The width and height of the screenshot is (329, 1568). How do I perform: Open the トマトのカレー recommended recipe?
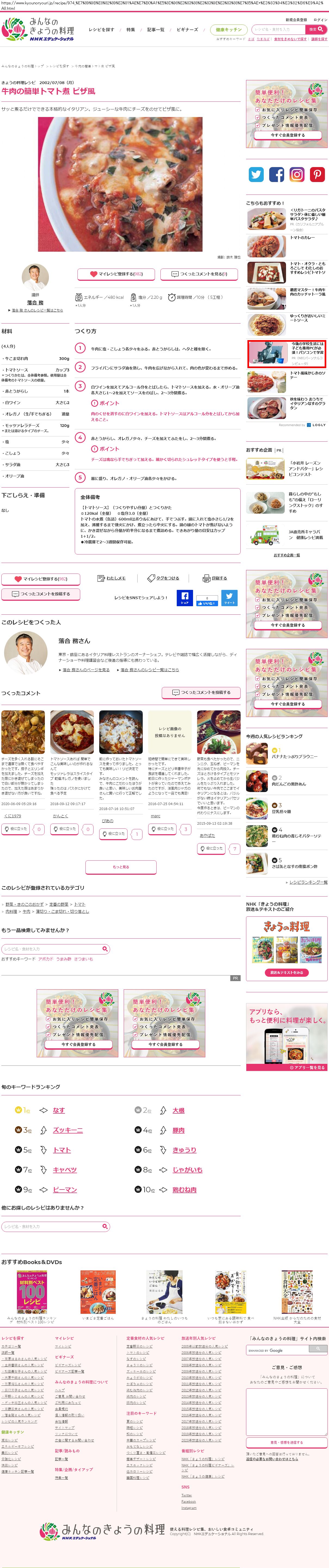tap(302, 238)
